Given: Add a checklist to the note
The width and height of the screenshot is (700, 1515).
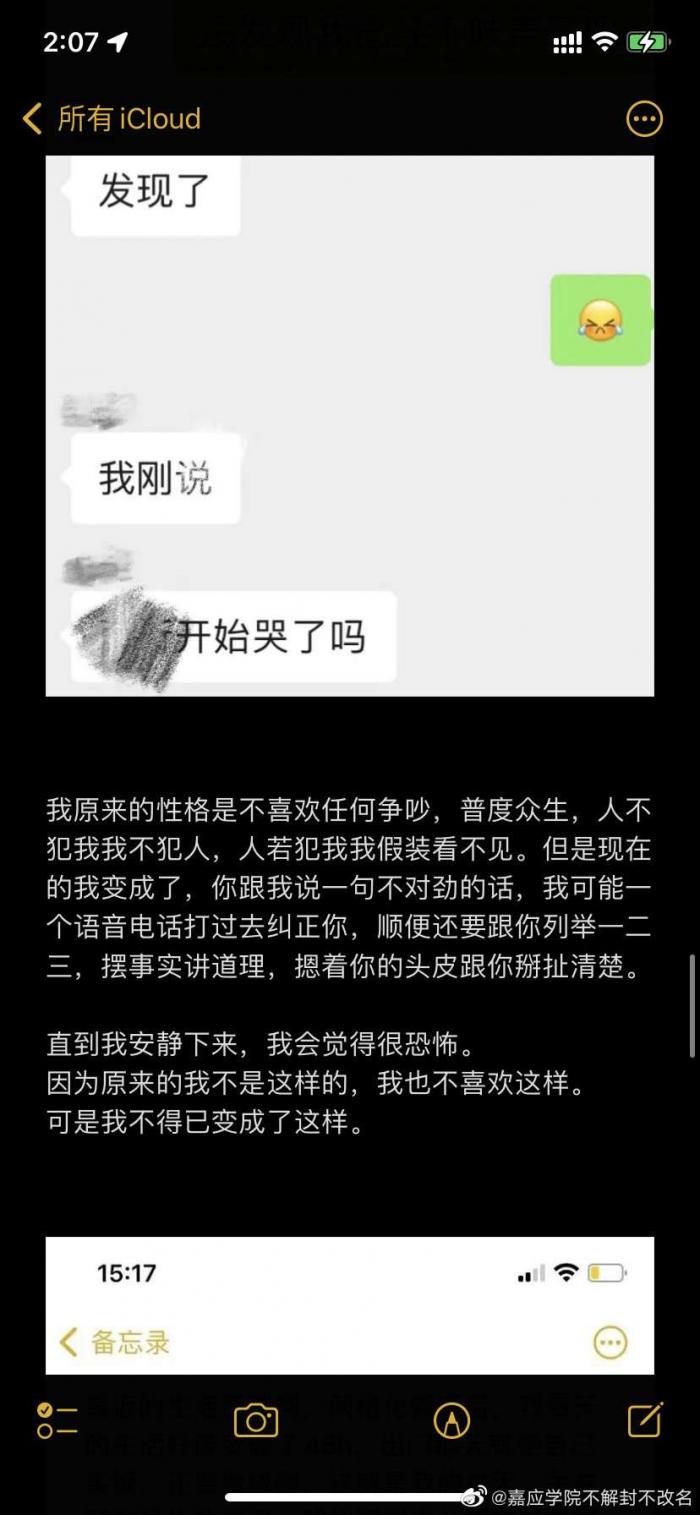Looking at the screenshot, I should click(57, 1420).
